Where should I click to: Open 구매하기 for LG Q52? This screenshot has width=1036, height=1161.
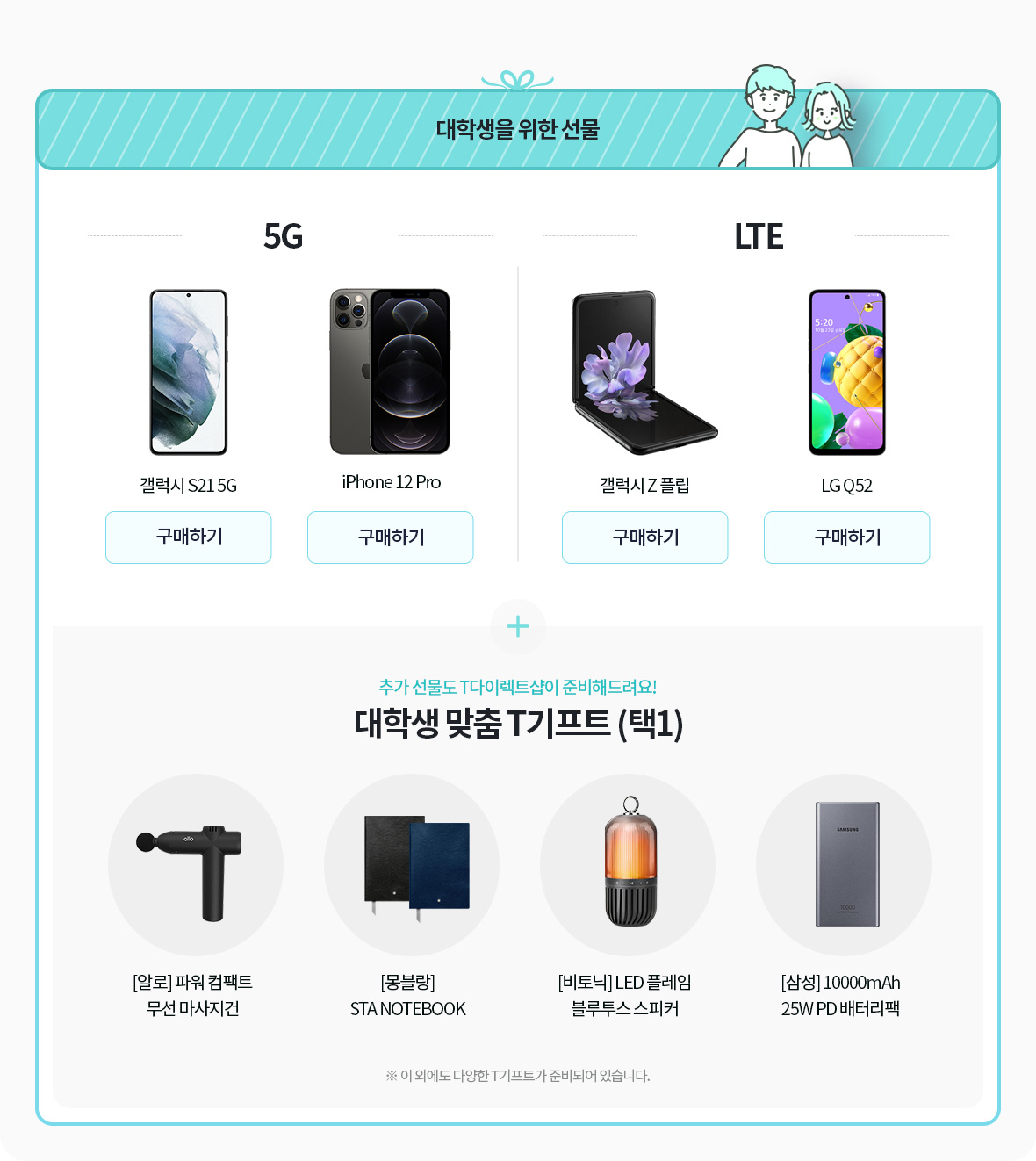(847, 537)
